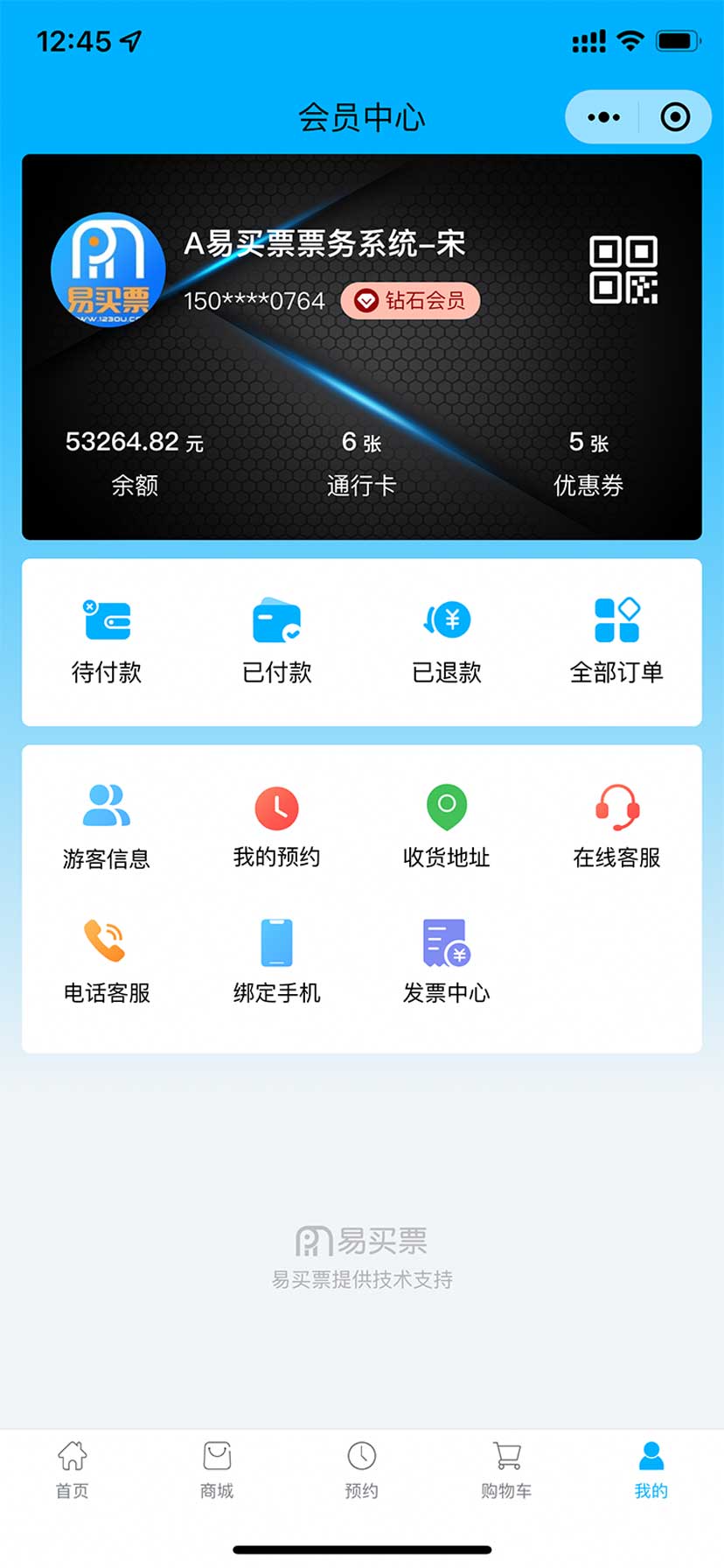Open 优惠券 coupons
This screenshot has height=1568, width=724.
coord(588,462)
